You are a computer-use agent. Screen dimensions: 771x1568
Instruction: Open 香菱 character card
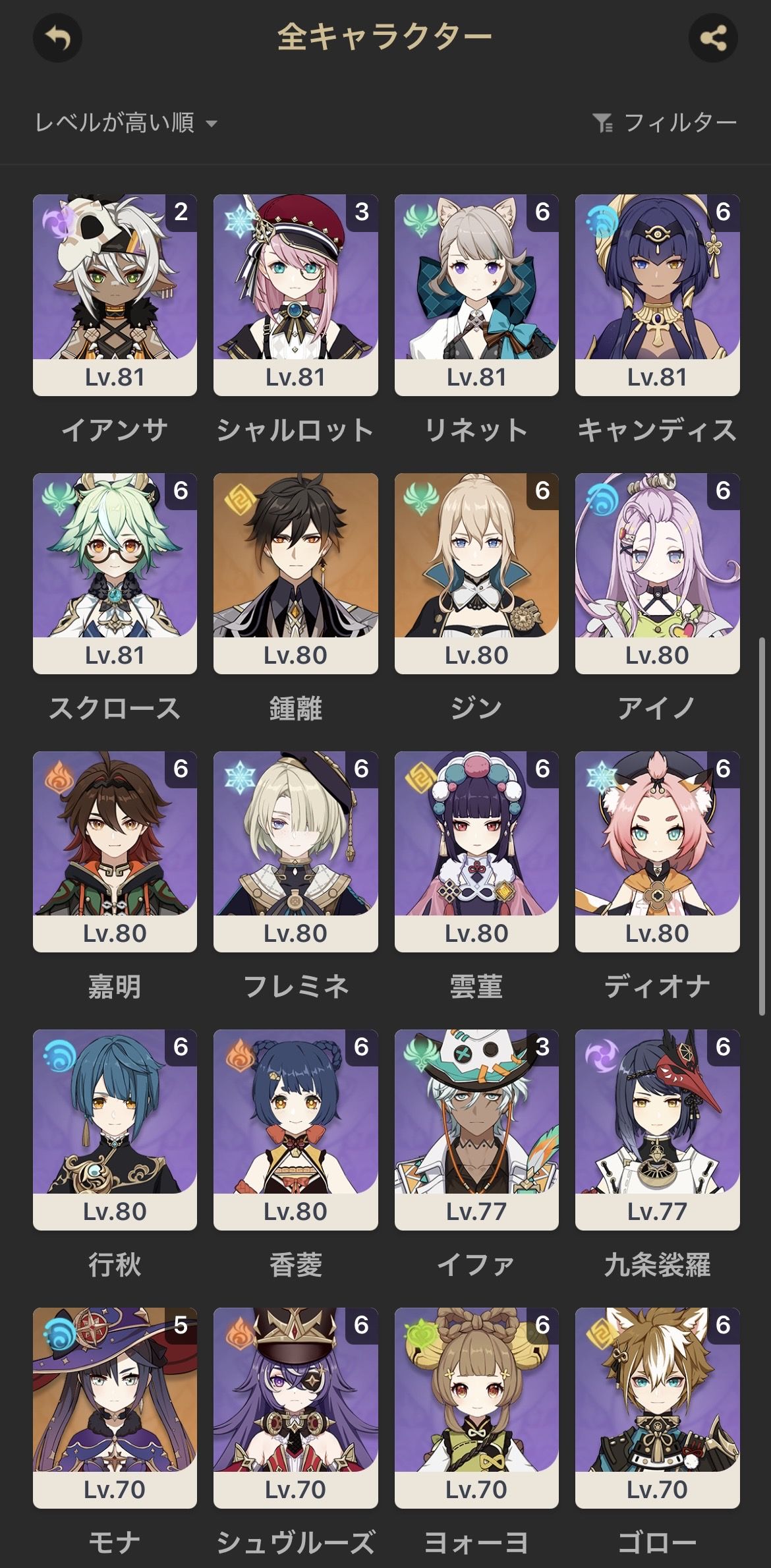pos(295,1129)
